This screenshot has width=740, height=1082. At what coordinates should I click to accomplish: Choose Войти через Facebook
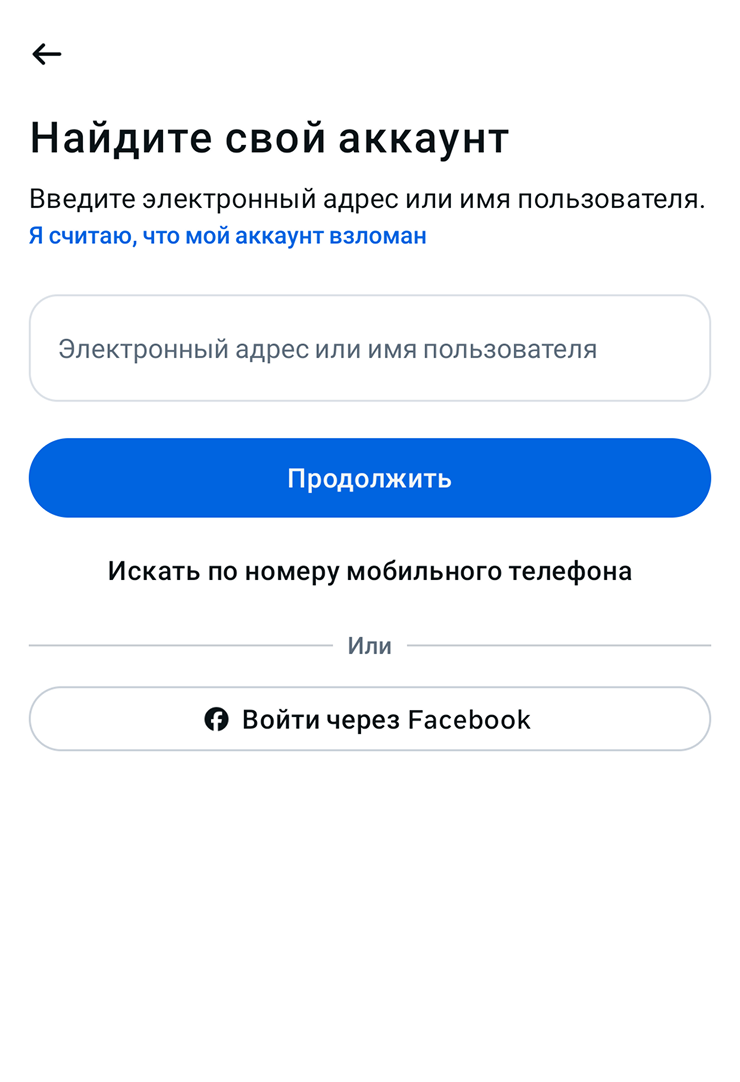point(369,719)
